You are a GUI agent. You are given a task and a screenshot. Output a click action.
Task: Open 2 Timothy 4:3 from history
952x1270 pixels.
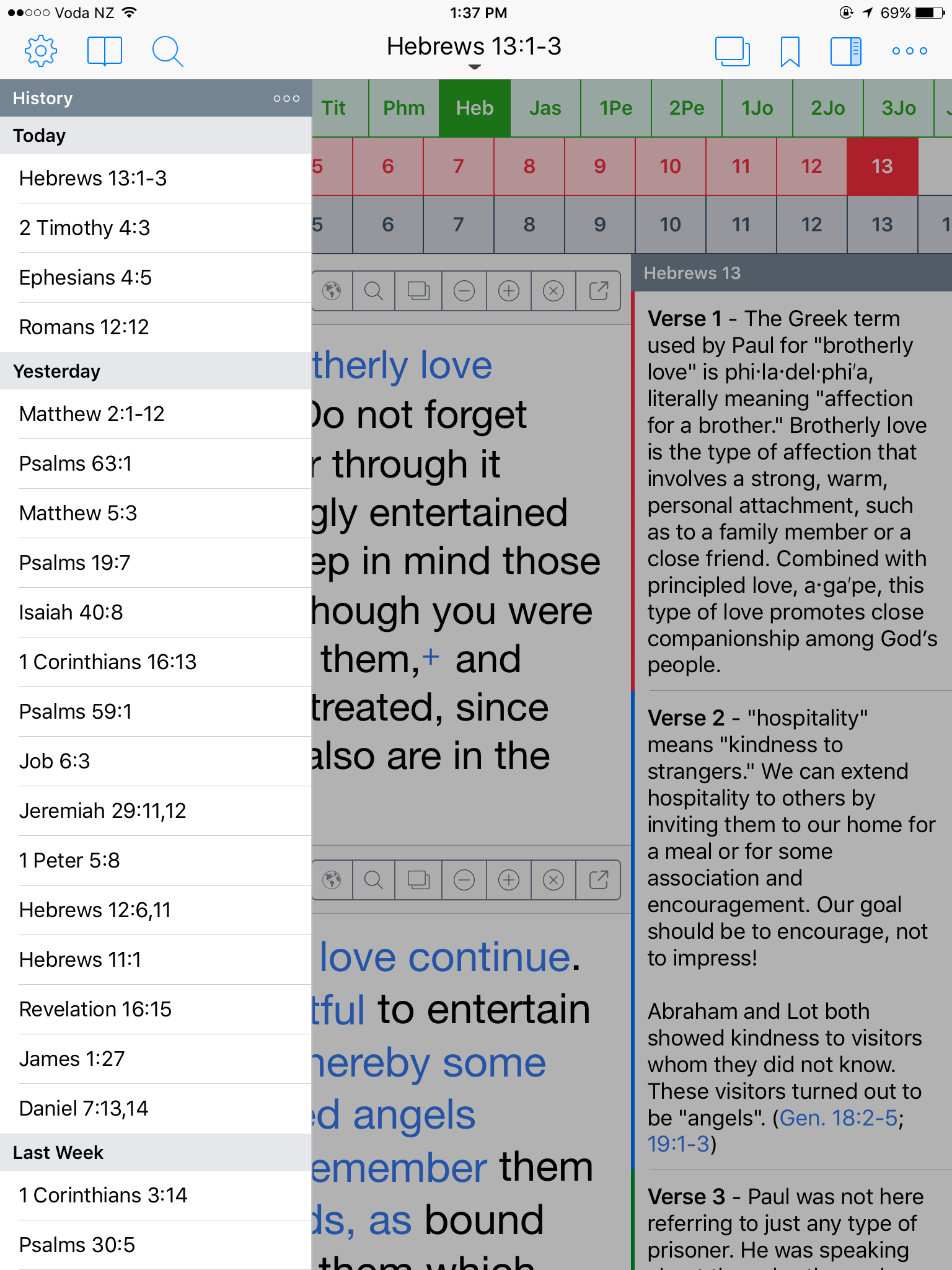click(85, 228)
